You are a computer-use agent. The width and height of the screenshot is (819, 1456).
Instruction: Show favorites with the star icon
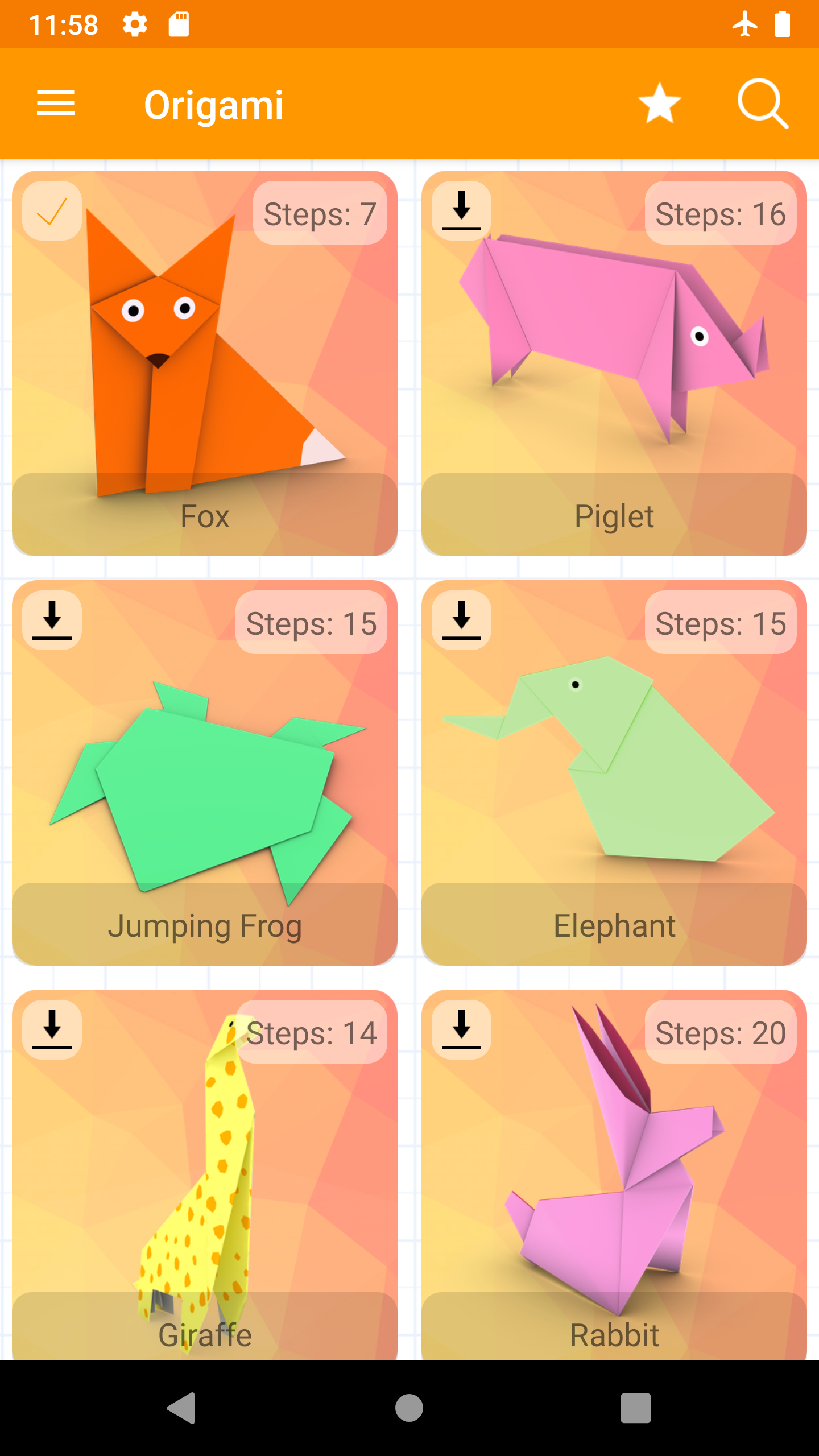659,104
